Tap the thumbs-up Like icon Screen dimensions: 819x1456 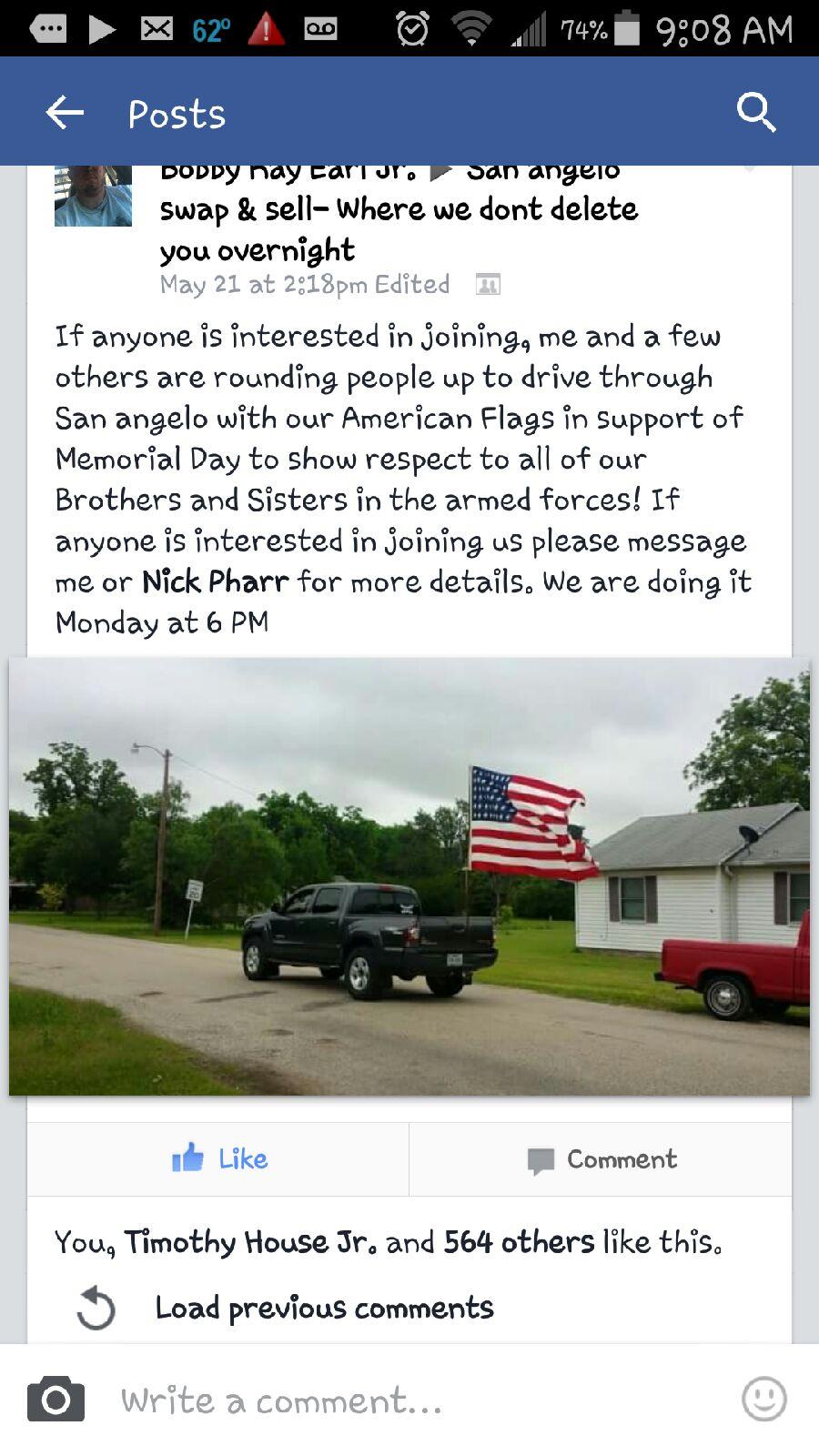pyautogui.click(x=188, y=1158)
